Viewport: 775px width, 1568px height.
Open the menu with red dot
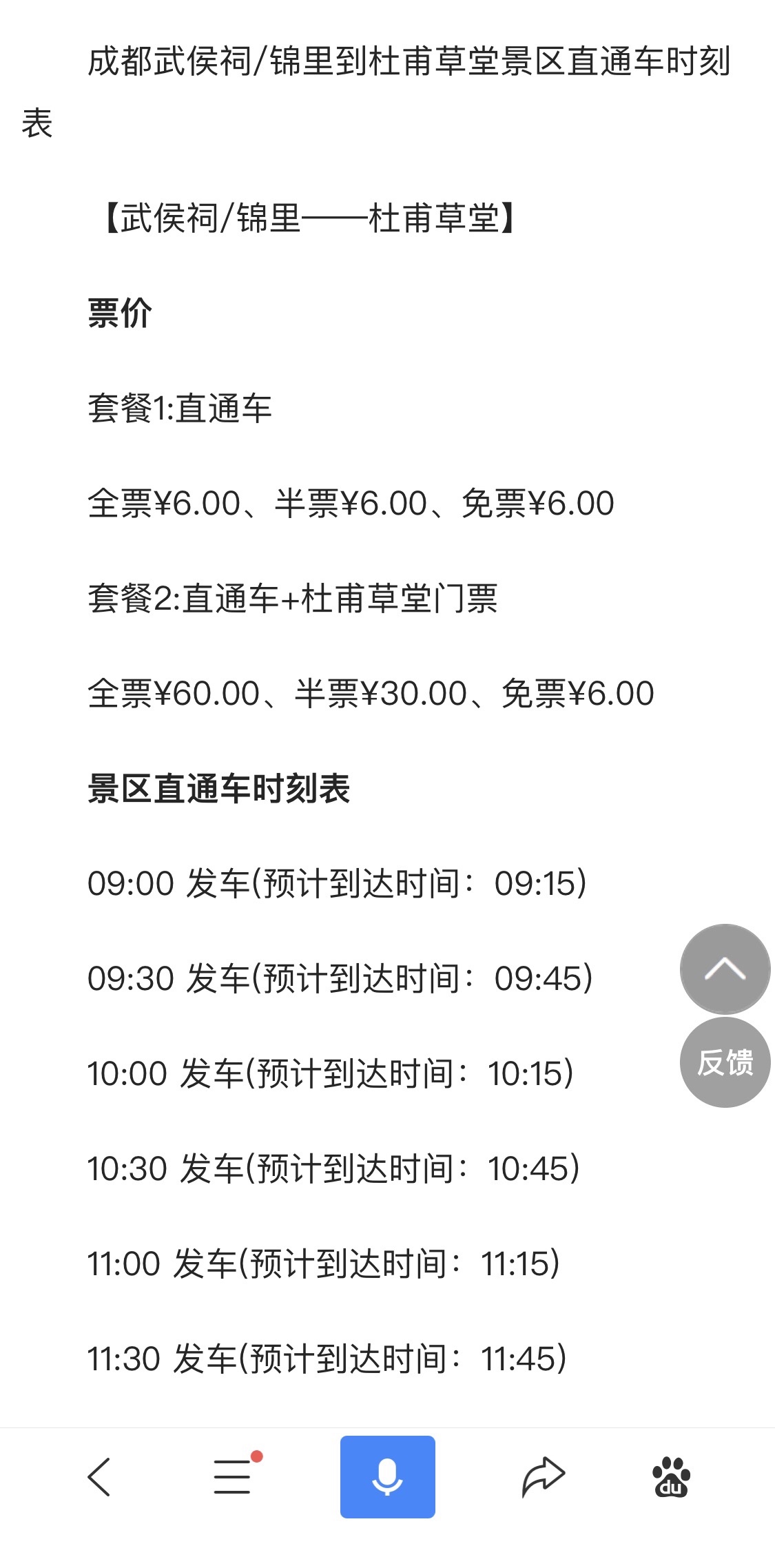click(234, 1476)
